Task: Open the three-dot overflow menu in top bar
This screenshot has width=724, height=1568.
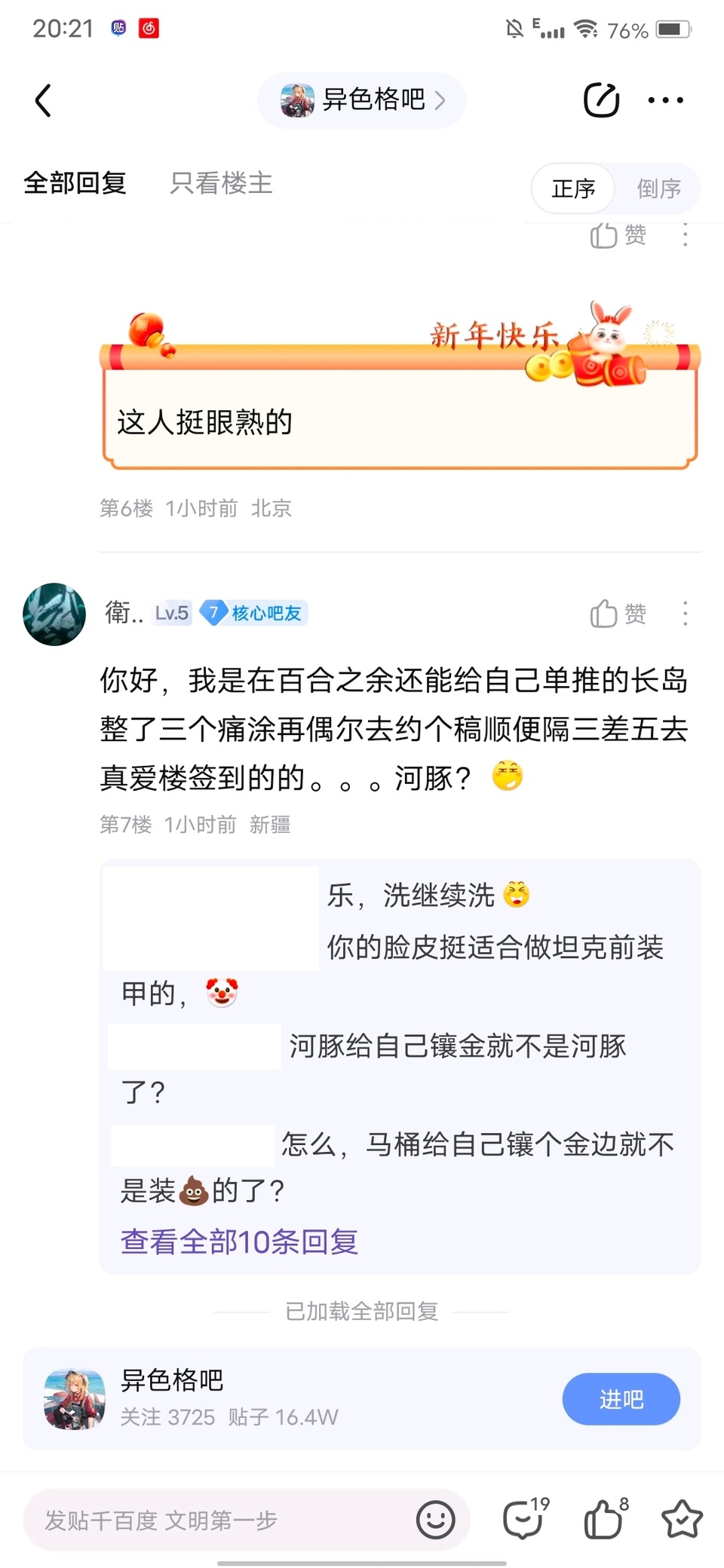Action: (666, 100)
